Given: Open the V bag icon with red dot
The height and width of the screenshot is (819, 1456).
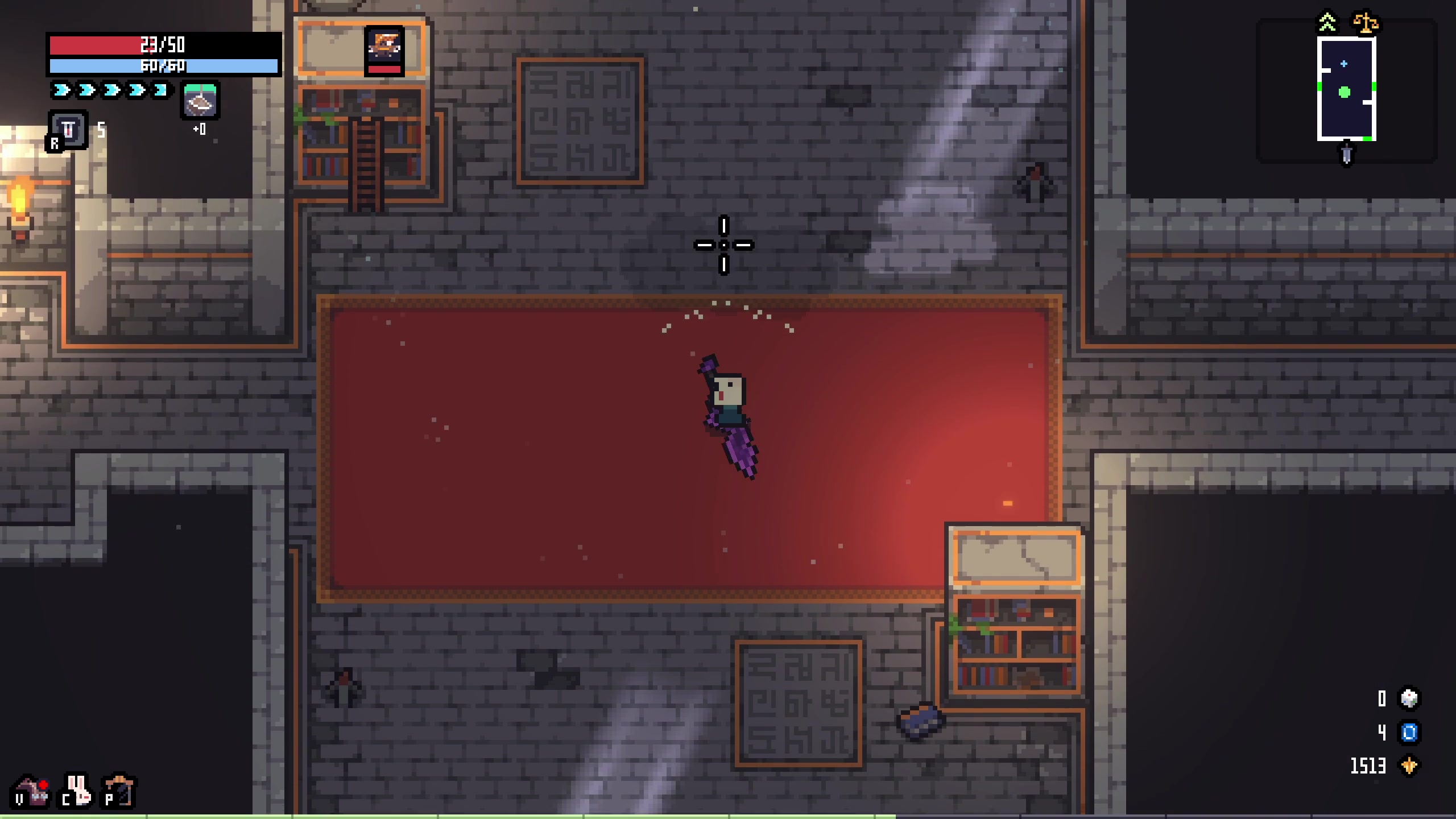Looking at the screenshot, I should point(31,791).
